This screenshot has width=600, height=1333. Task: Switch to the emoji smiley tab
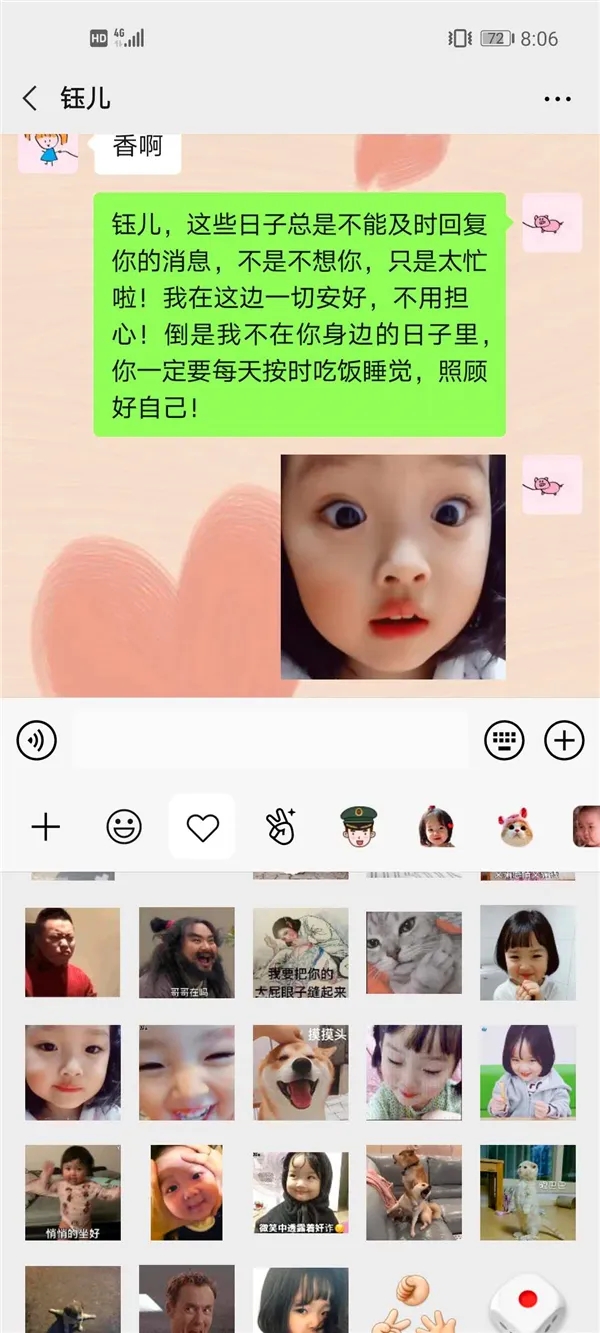point(124,827)
